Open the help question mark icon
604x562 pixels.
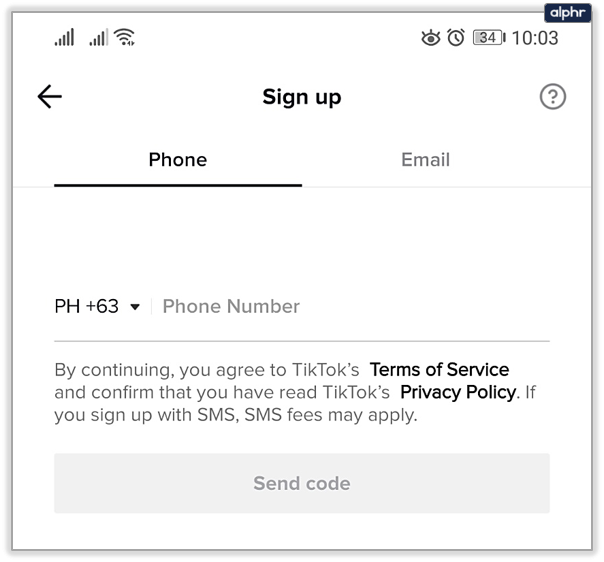click(x=552, y=97)
